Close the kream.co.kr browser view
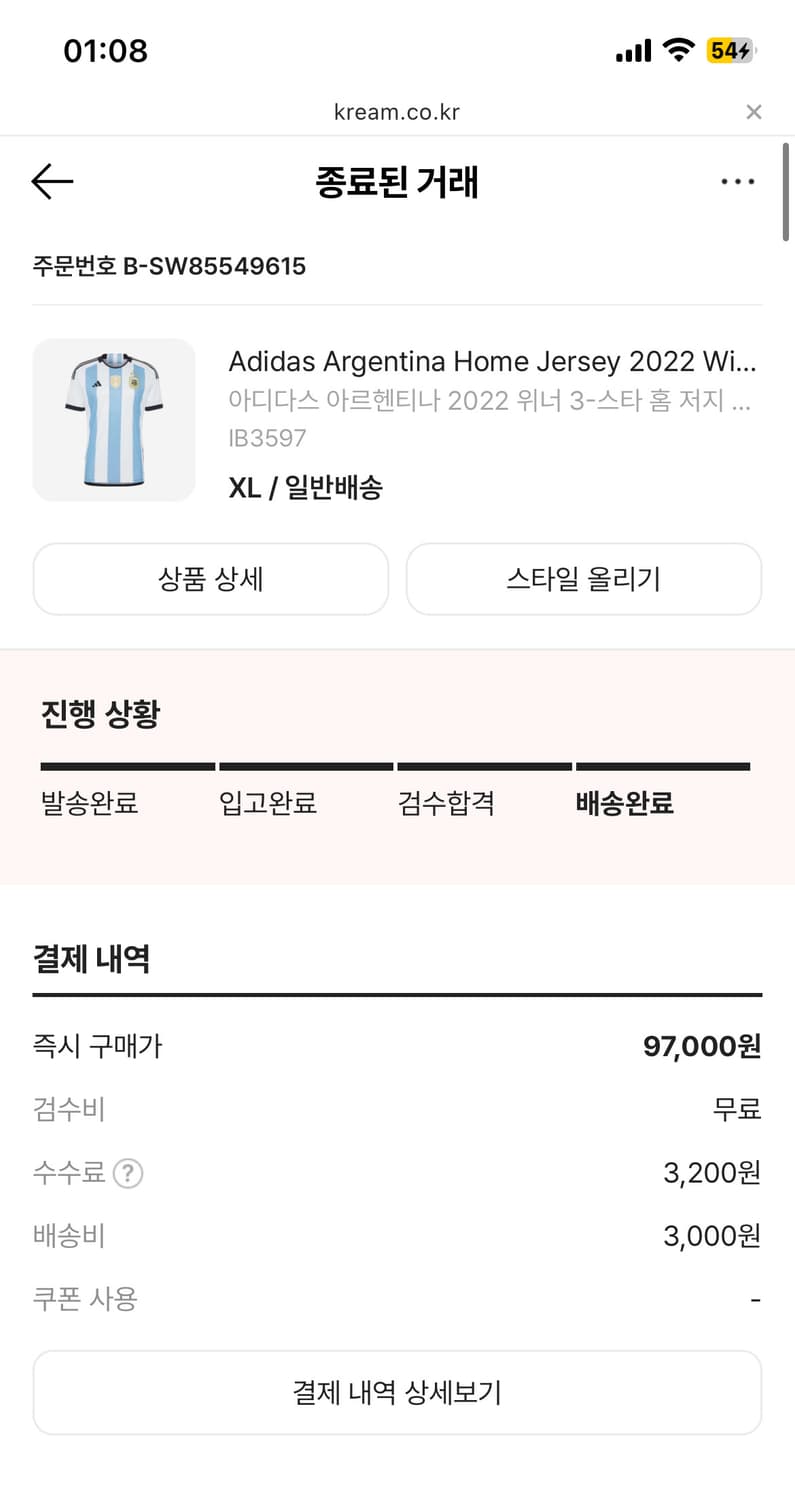 [x=754, y=111]
